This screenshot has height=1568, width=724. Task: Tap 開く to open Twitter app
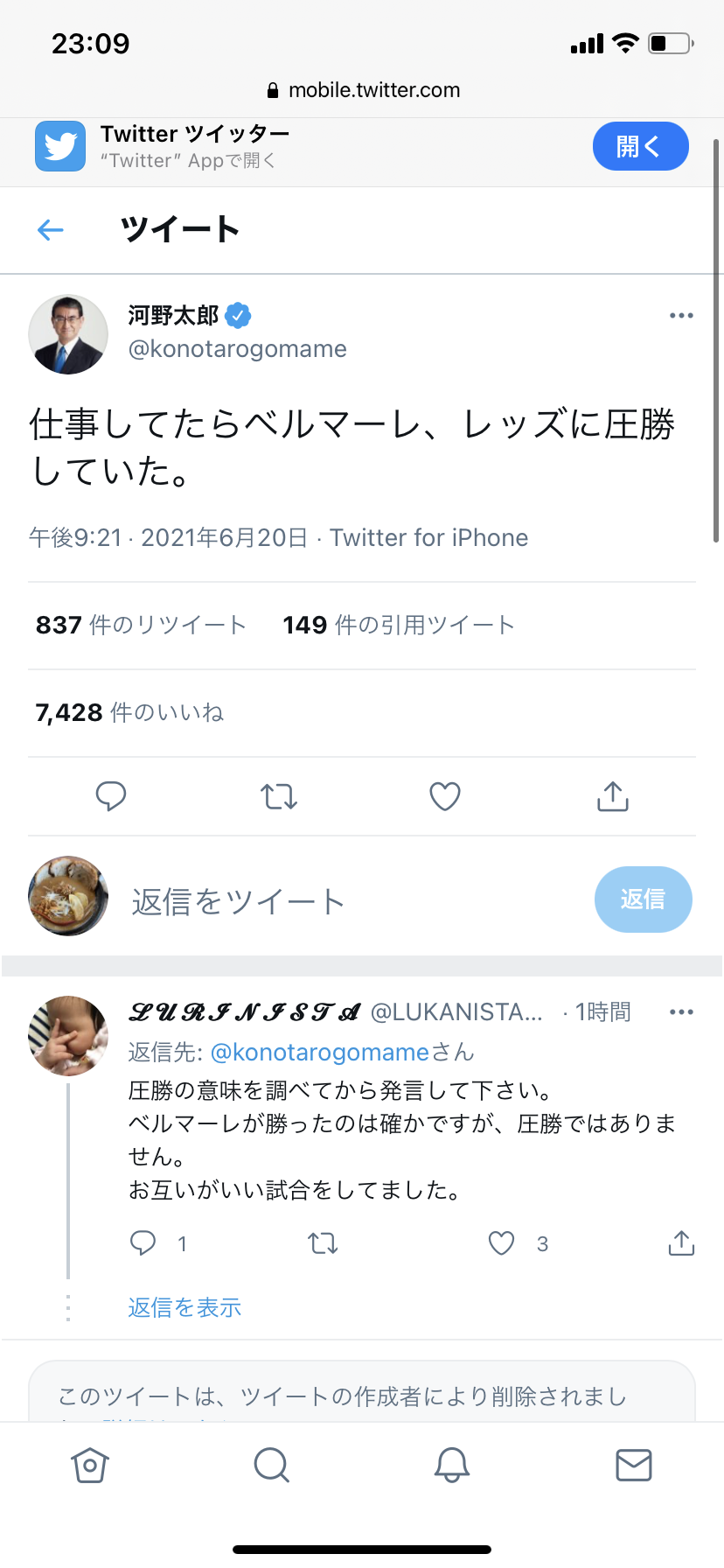pos(640,146)
